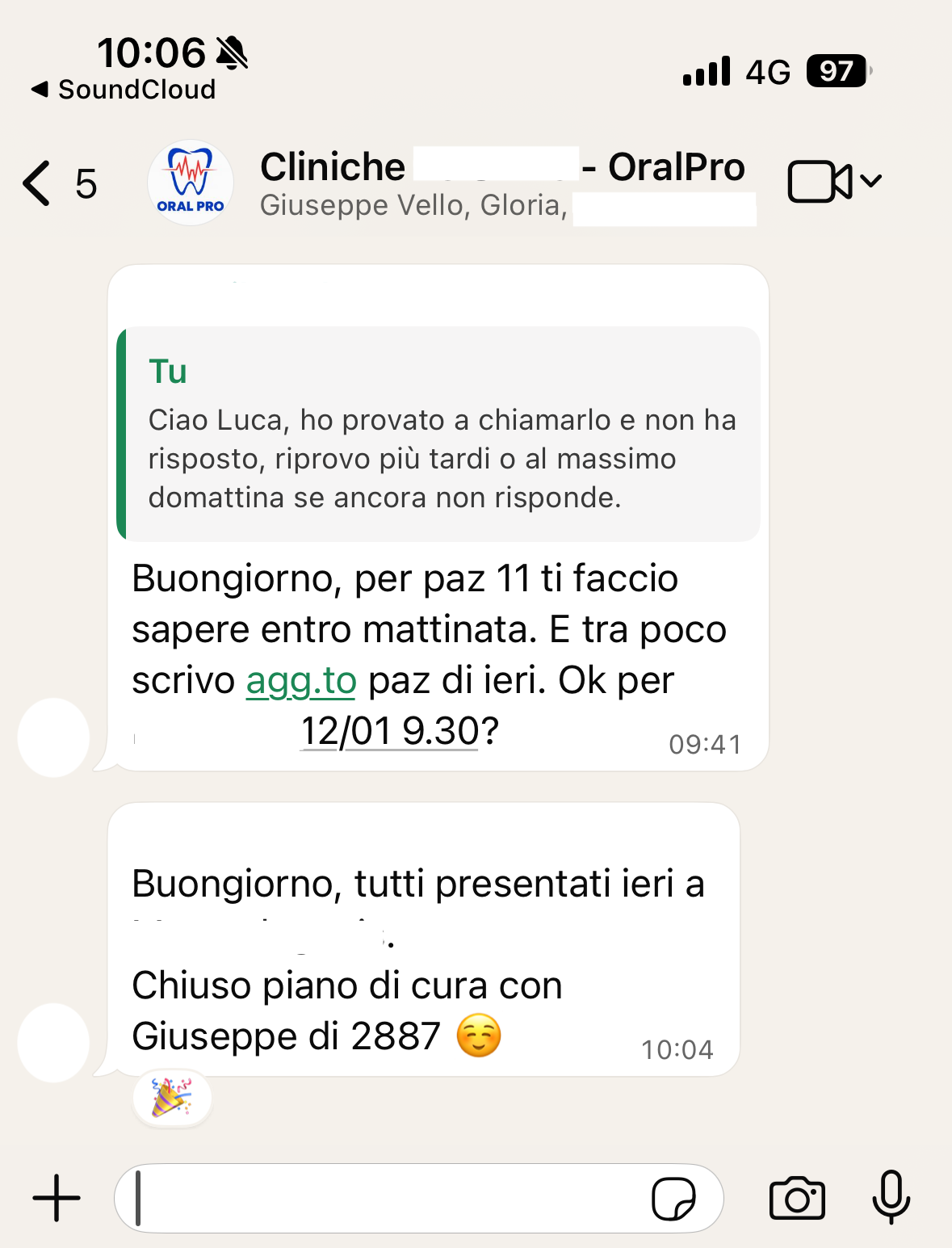Open the OralPro group avatar
Image resolution: width=952 pixels, height=1248 pixels.
point(191,183)
